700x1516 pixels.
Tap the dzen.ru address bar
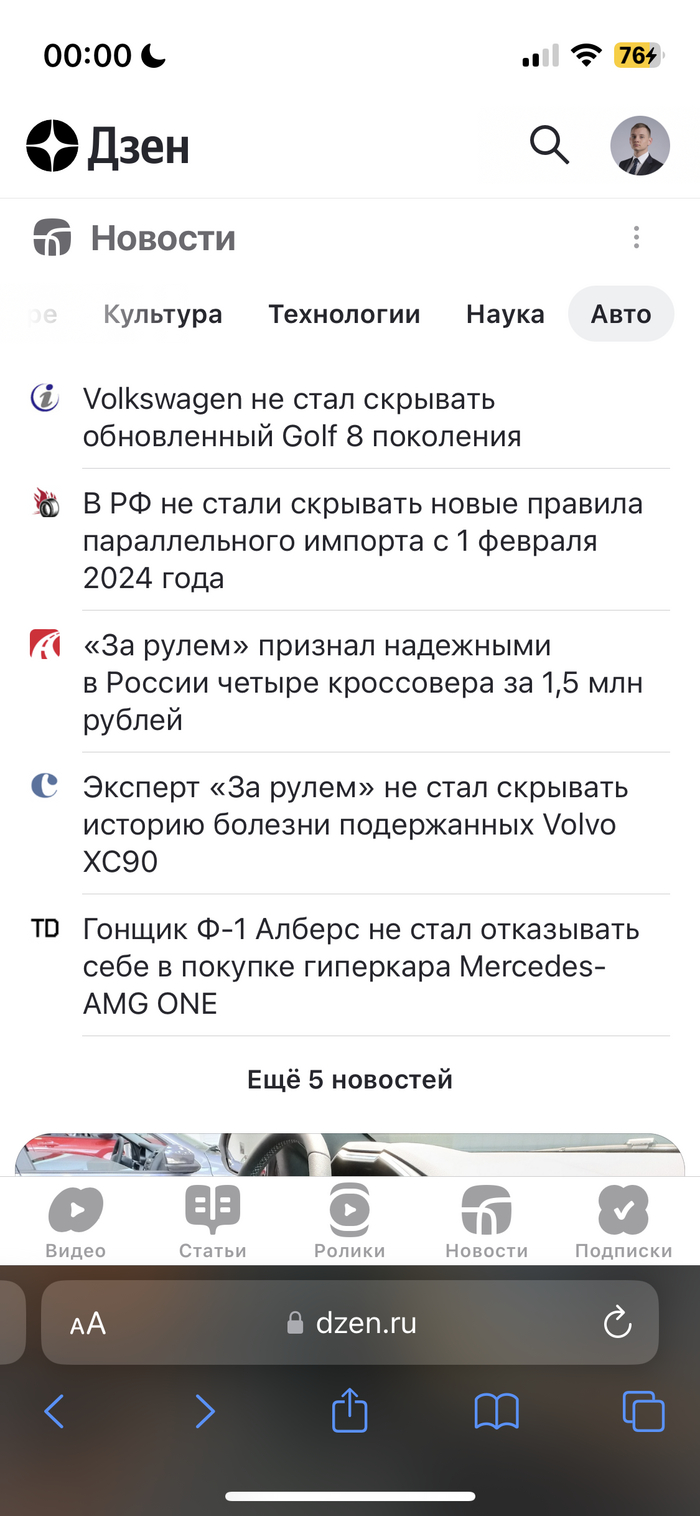(365, 1324)
